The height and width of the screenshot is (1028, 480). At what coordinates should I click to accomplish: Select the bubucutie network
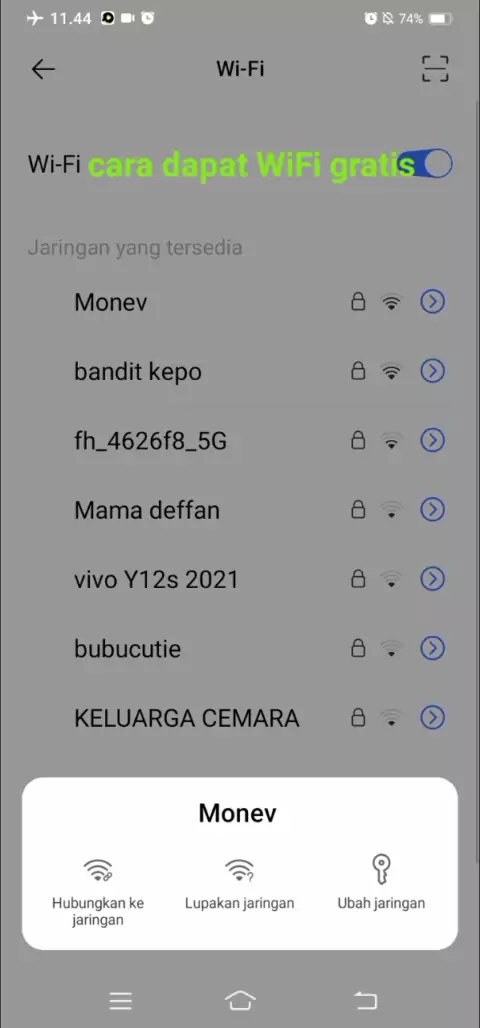(x=239, y=649)
